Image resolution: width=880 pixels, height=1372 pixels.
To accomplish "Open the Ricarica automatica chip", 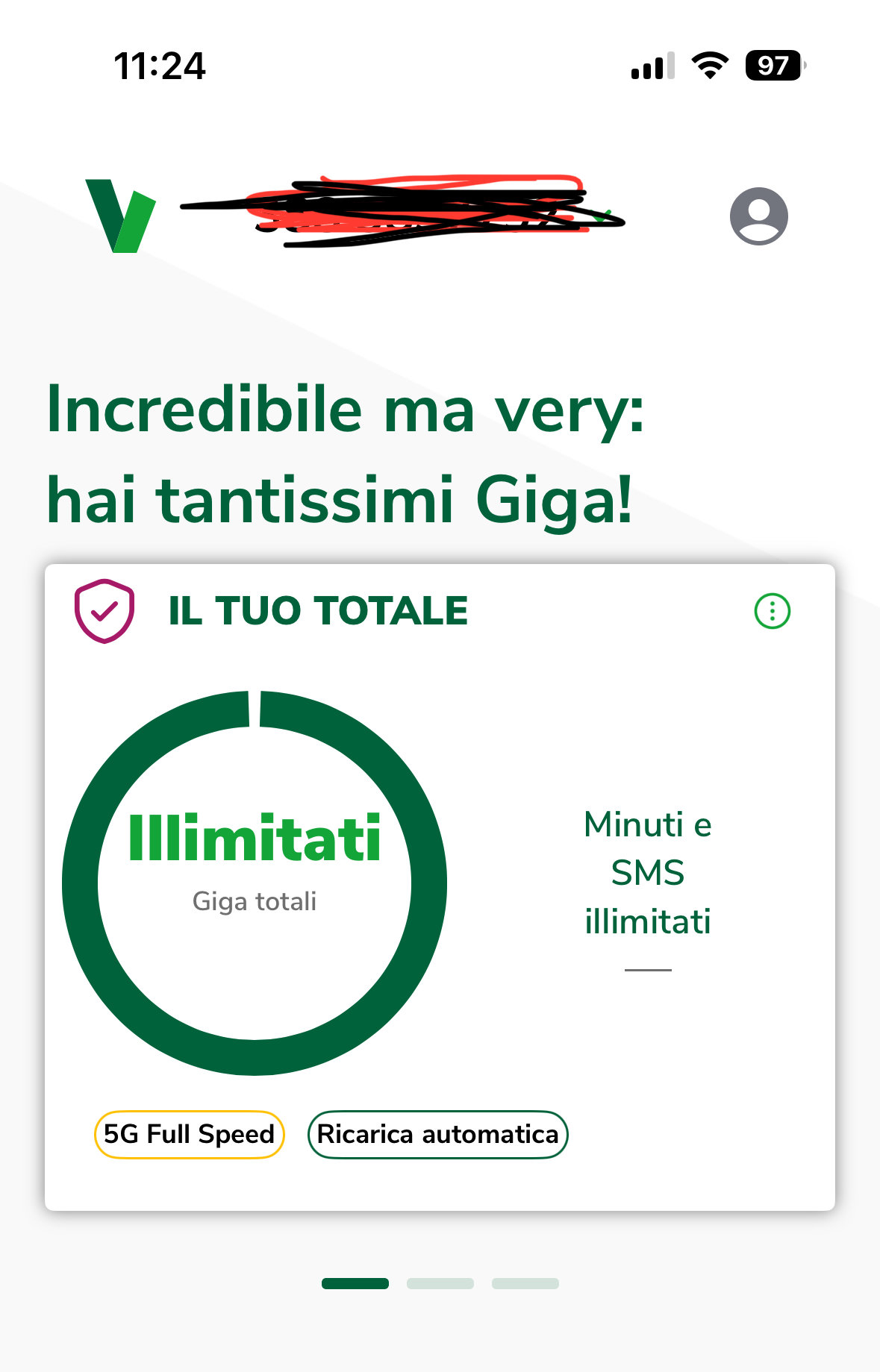I will 438,1135.
